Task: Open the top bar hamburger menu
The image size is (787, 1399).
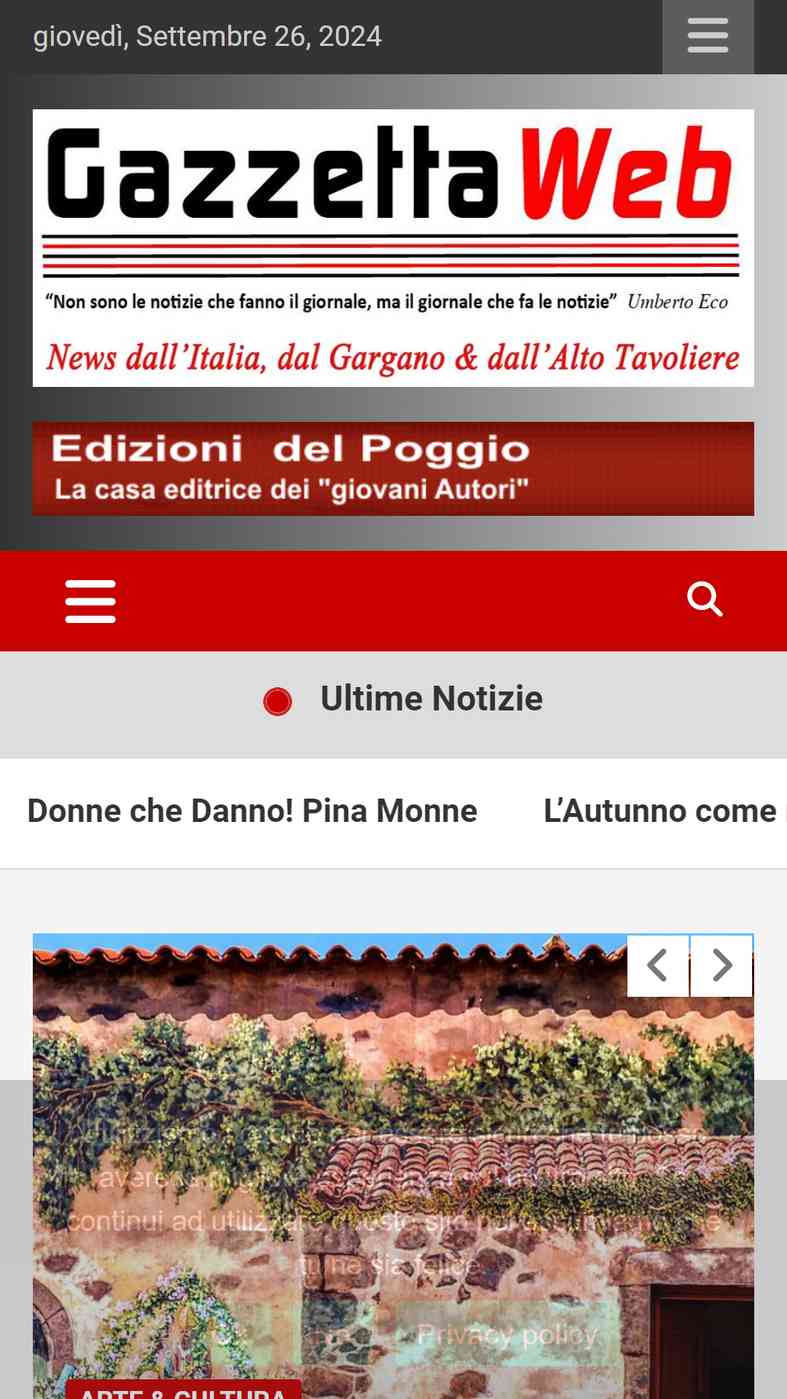Action: click(707, 37)
